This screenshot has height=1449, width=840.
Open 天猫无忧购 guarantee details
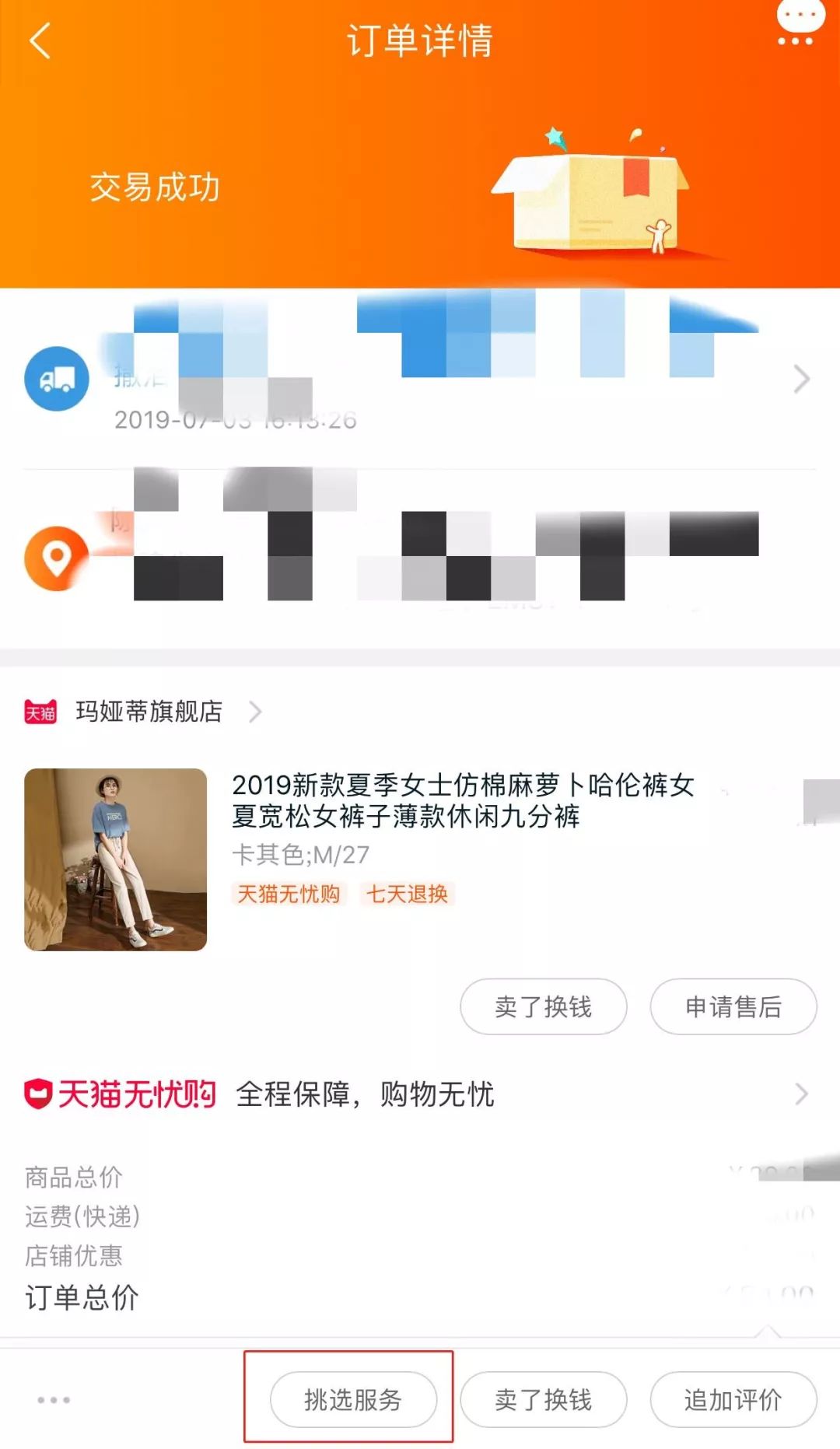pos(420,1094)
